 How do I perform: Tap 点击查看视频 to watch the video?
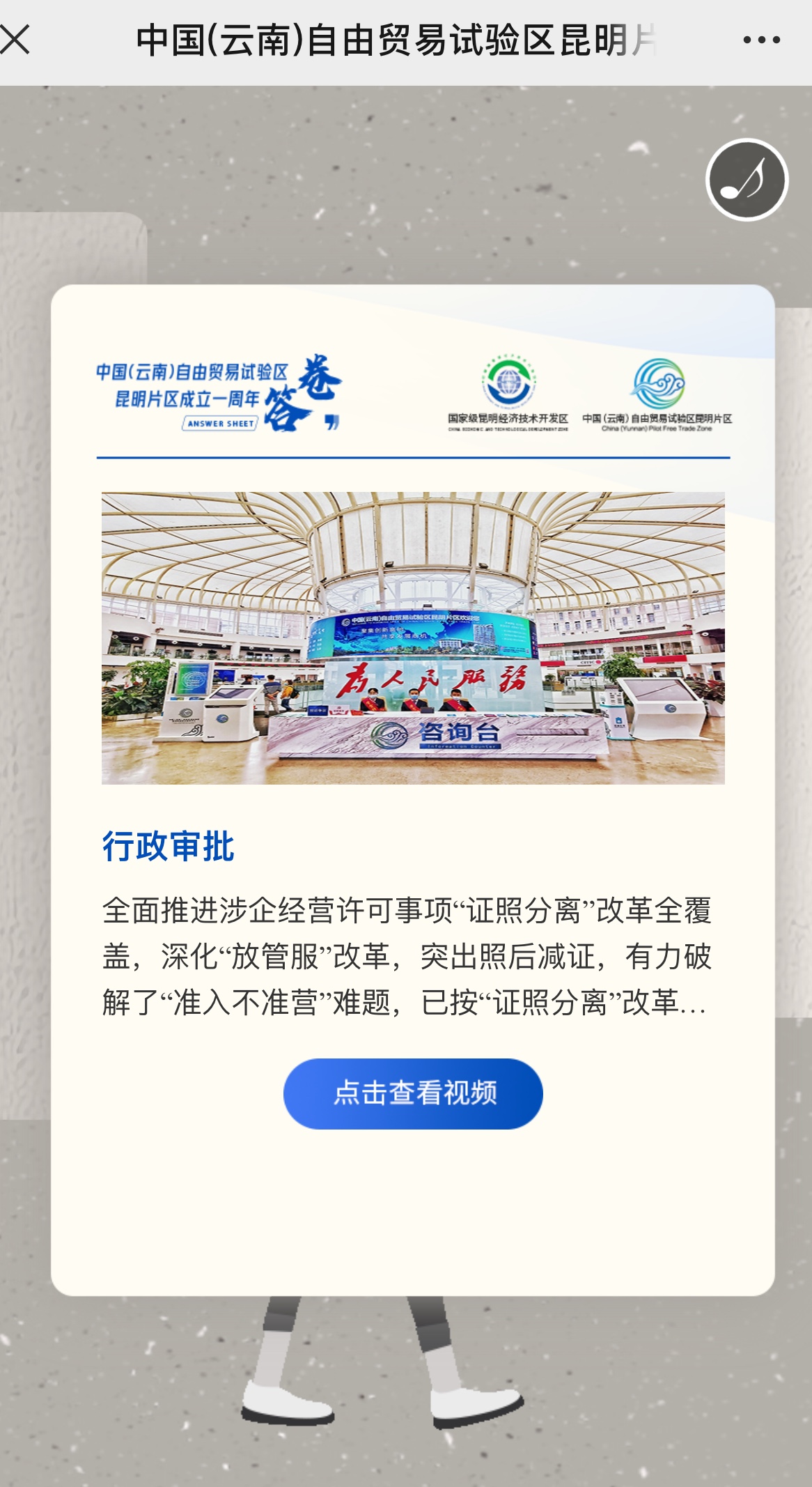413,1093
